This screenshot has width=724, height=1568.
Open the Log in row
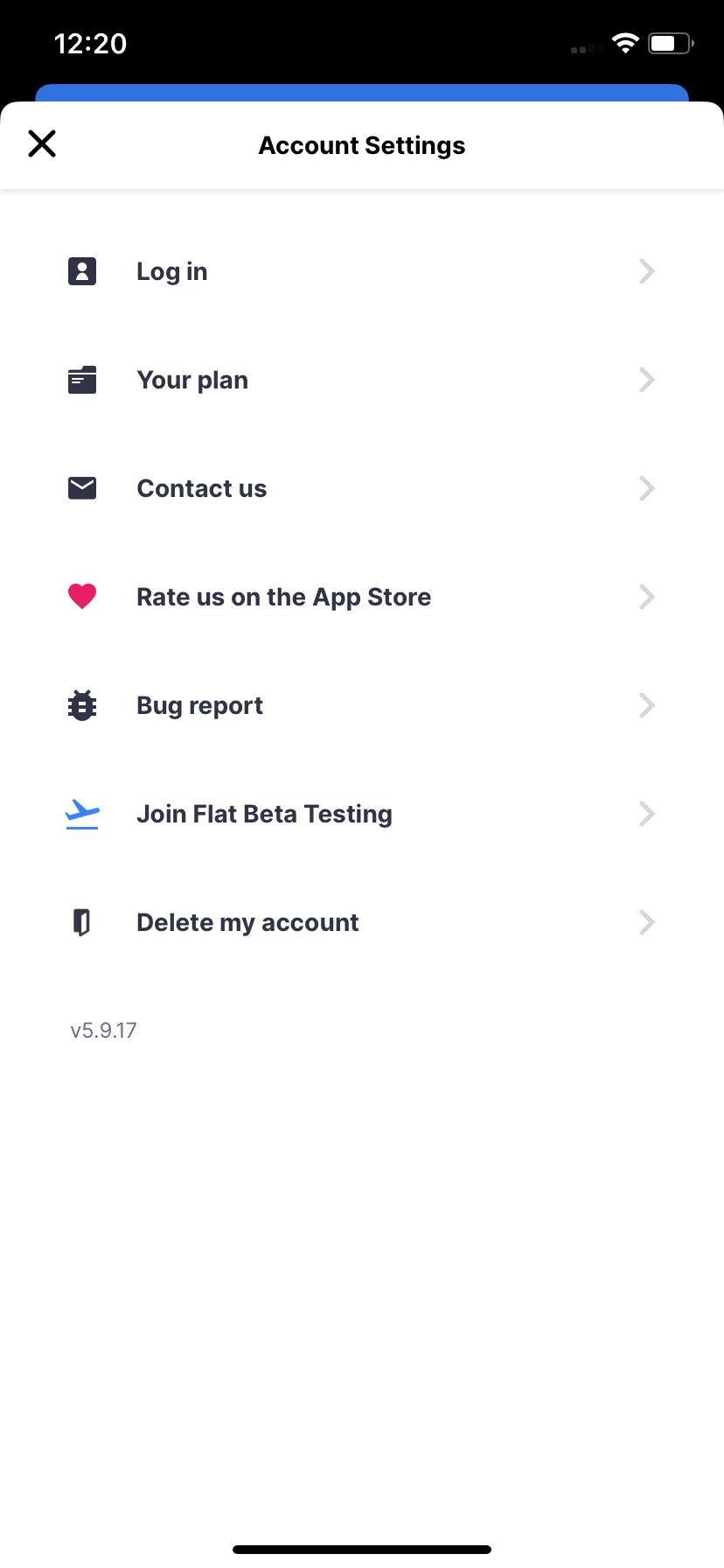pyautogui.click(x=361, y=271)
